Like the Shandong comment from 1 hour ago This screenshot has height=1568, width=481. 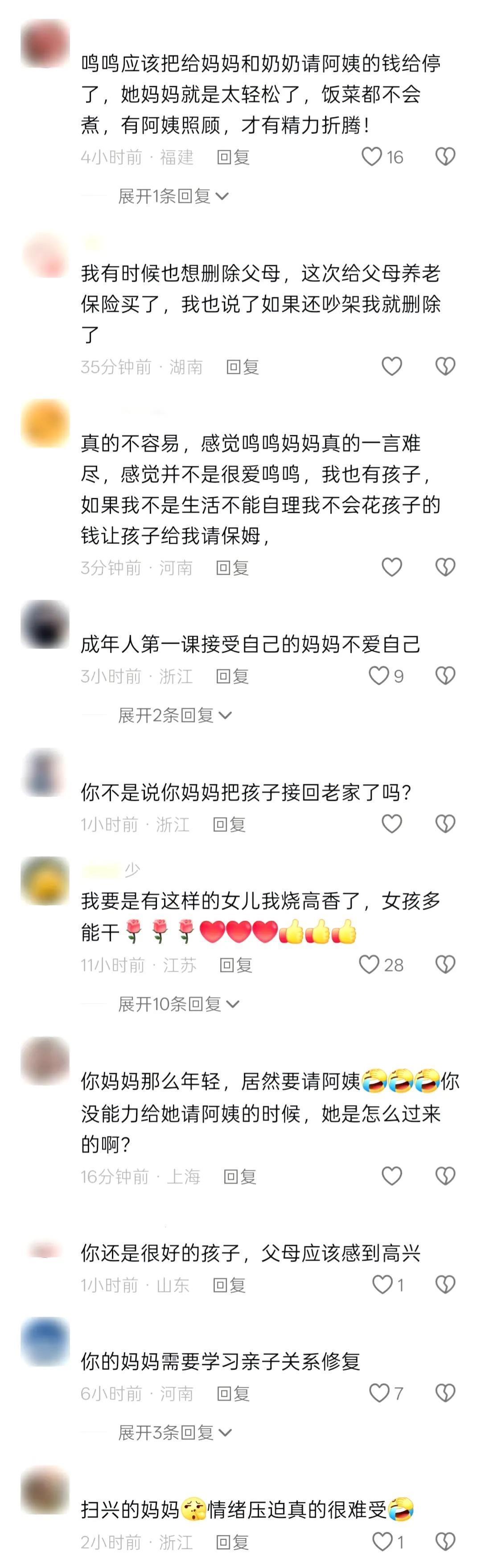(x=382, y=1284)
